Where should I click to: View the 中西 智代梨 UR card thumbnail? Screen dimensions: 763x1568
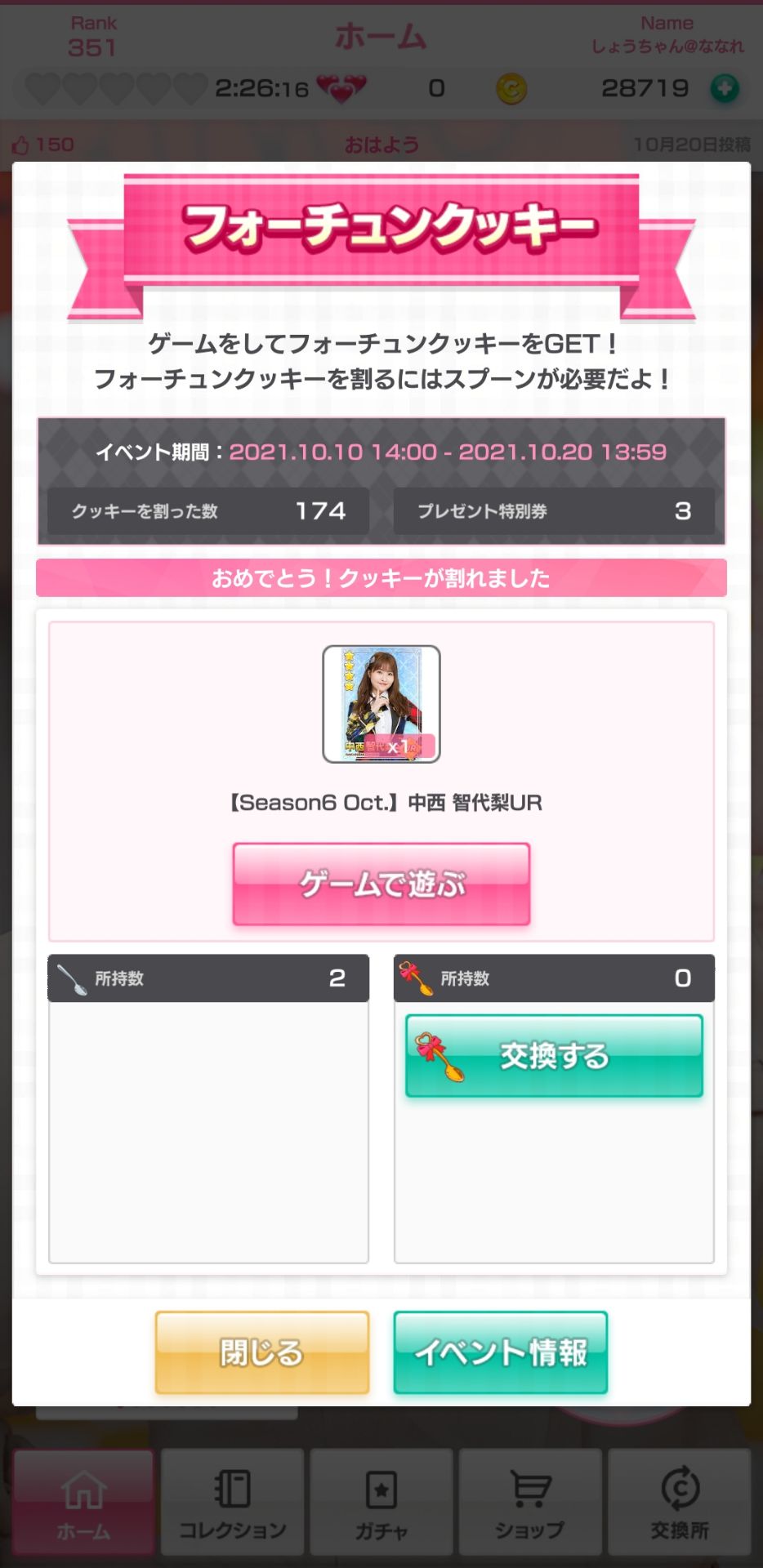coord(381,704)
